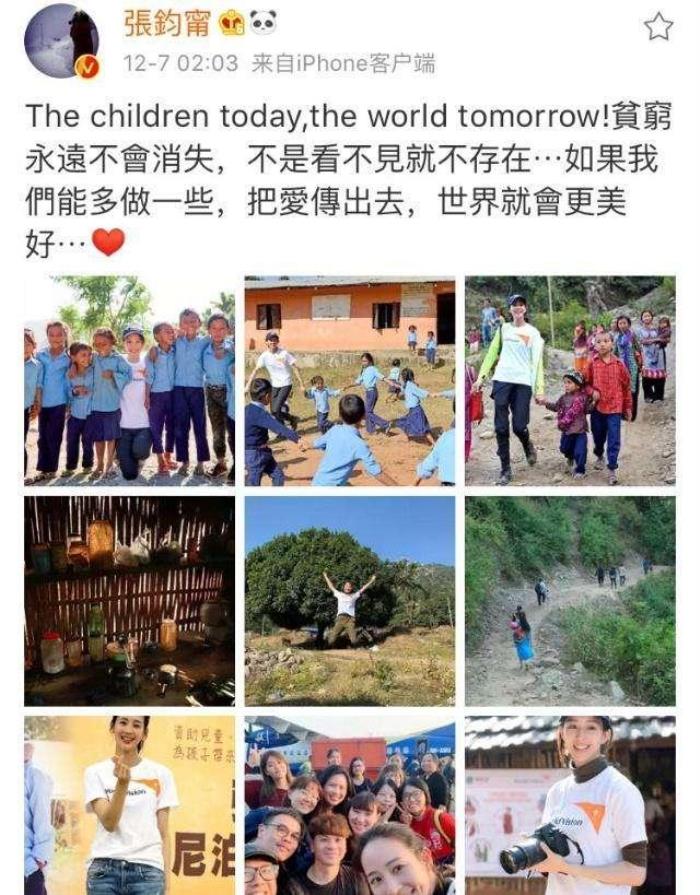Open photo of woman making finger heart
700x895 pixels.
[130, 804]
